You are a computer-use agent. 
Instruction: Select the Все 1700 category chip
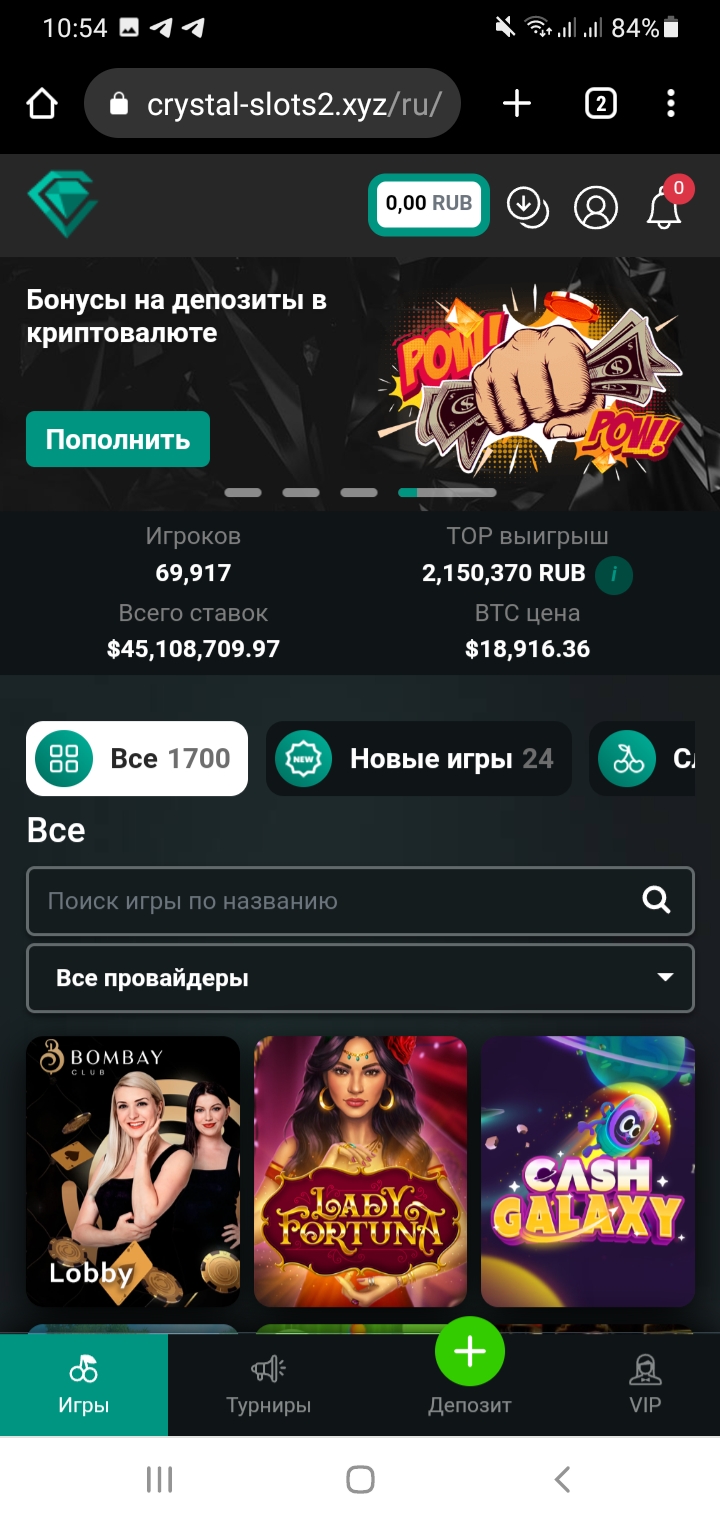coord(137,759)
